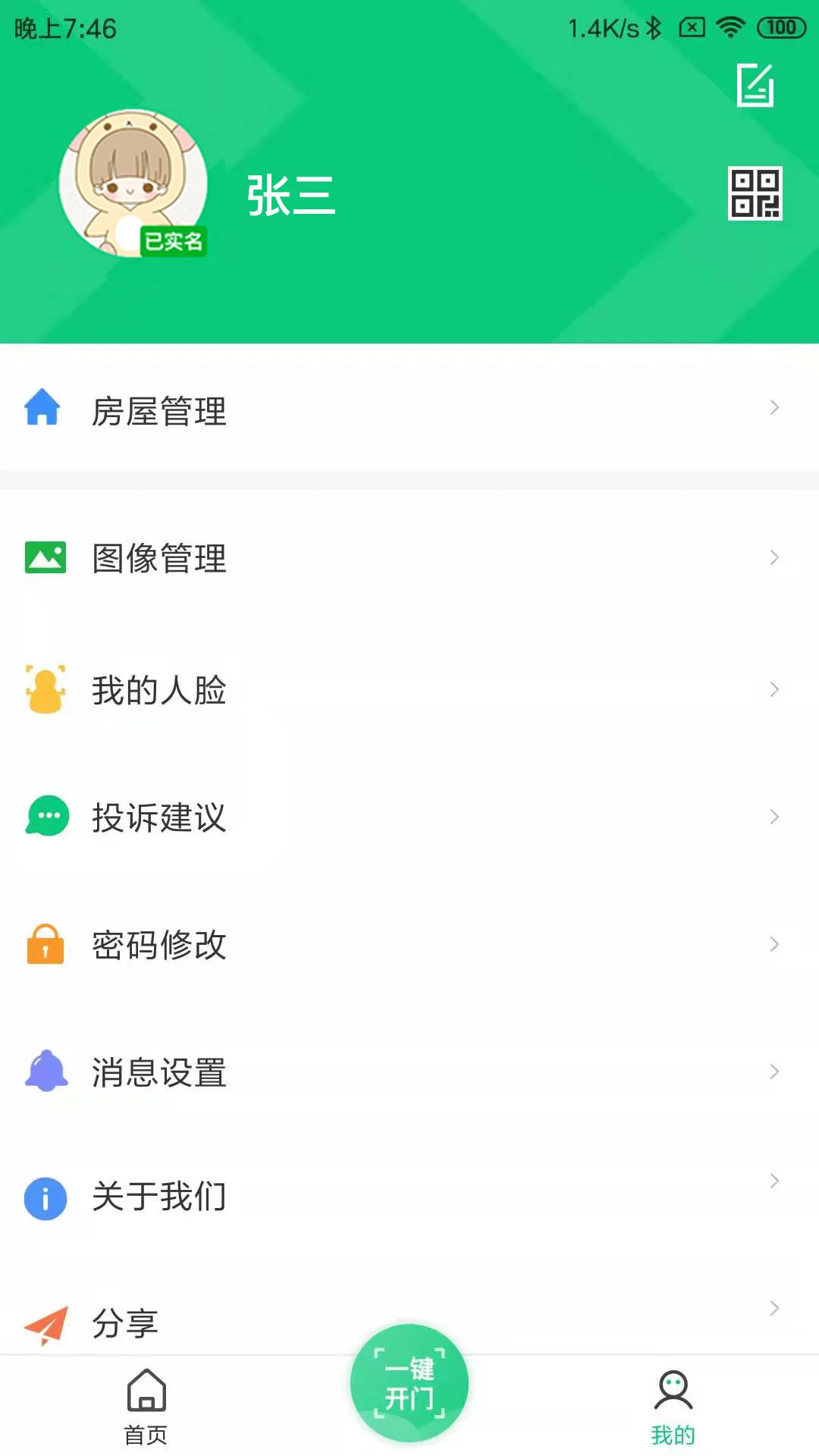
Task: Open 消息设置 through its chevron
Action: pos(774,1072)
